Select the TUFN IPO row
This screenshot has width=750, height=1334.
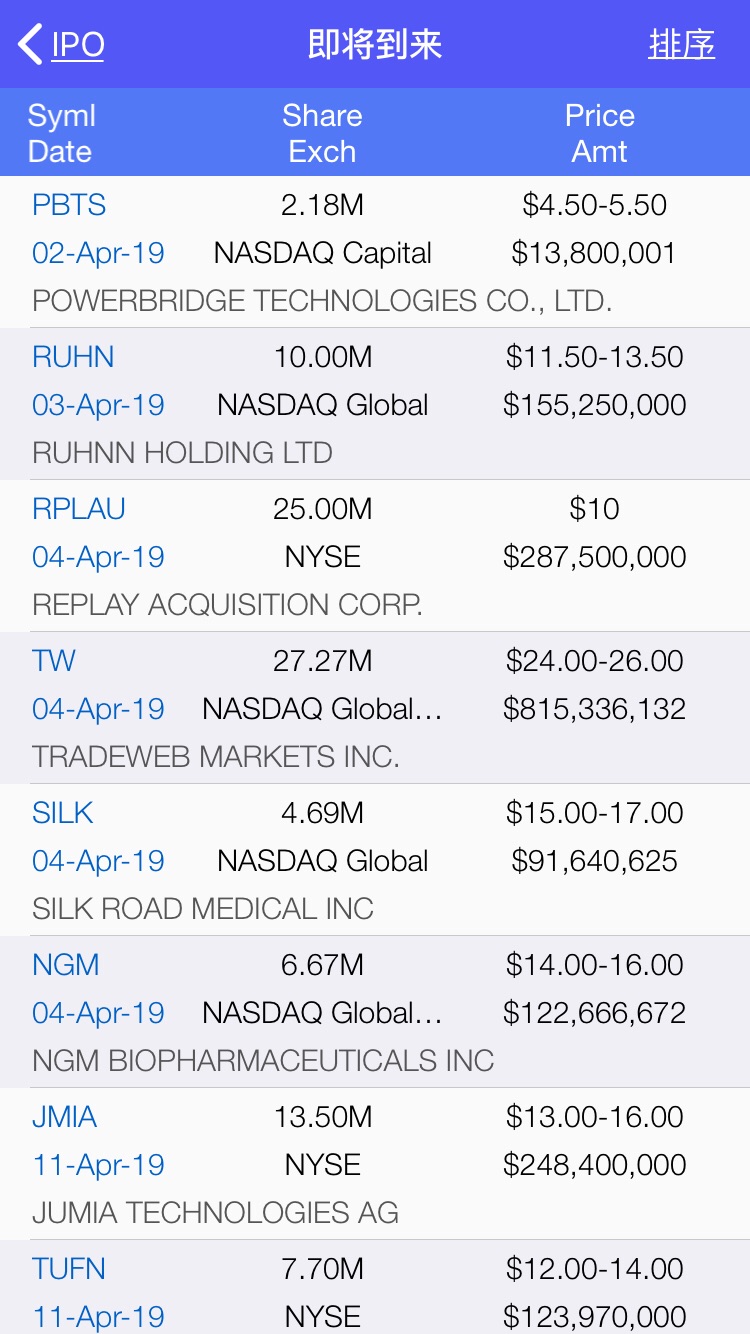[x=375, y=1287]
